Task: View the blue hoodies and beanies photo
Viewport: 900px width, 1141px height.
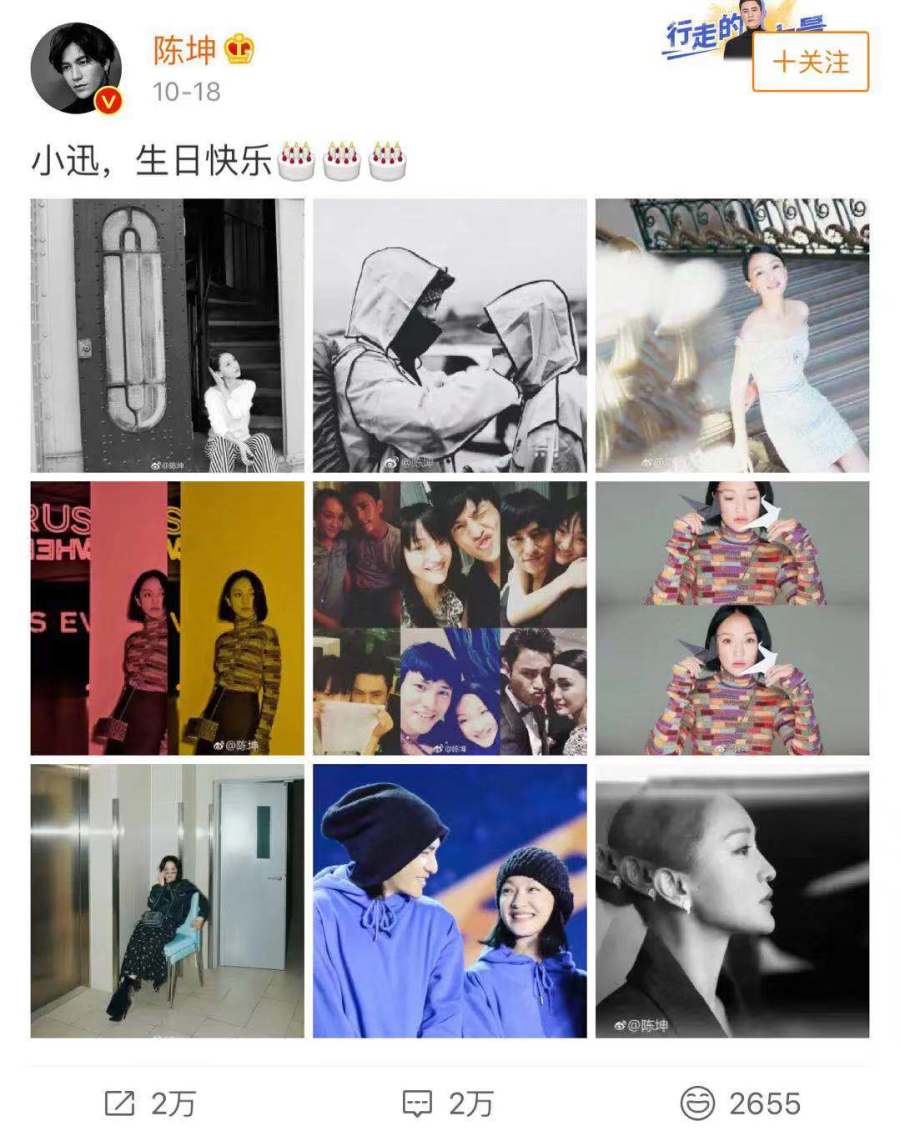Action: coord(450,900)
